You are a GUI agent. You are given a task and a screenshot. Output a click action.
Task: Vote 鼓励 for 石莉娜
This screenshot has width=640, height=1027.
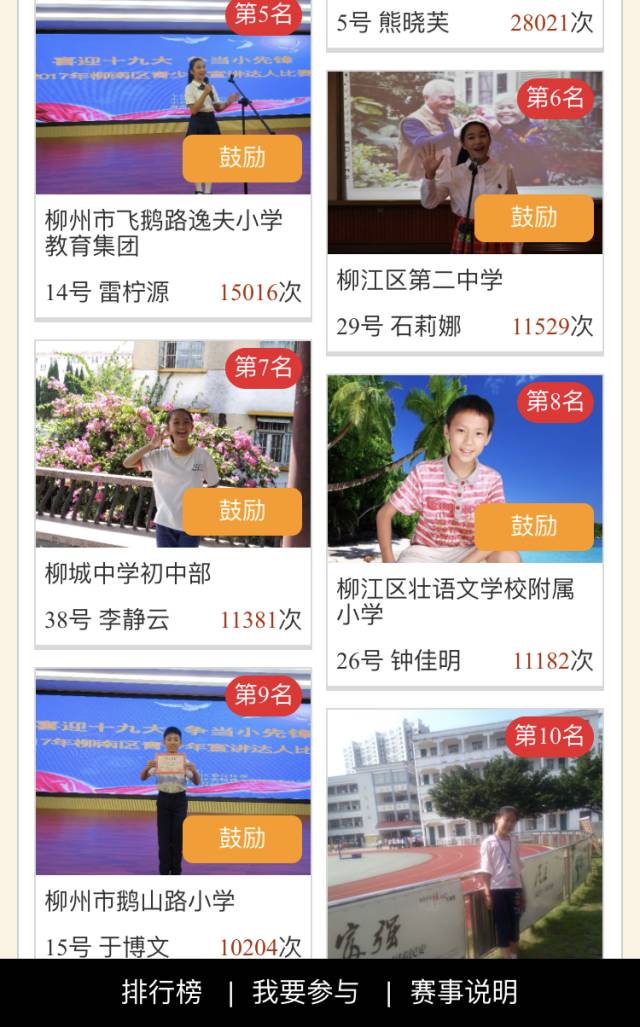tap(534, 217)
